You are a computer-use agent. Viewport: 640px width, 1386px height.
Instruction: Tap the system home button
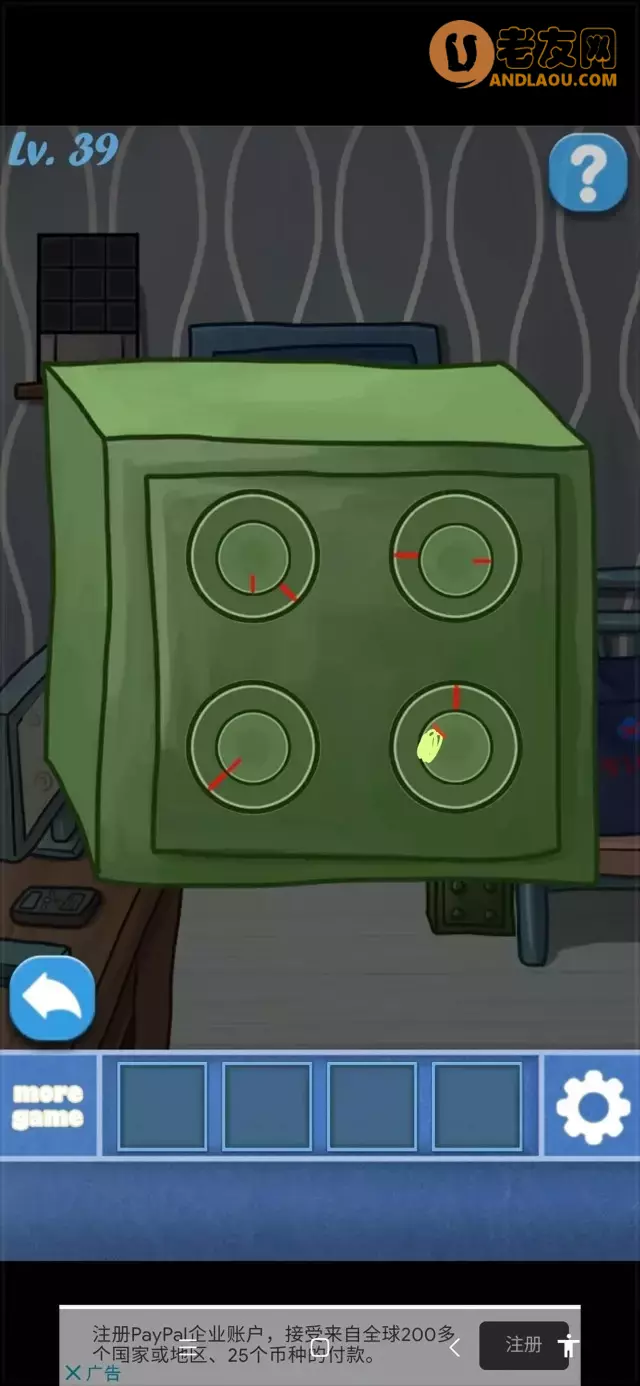[x=320, y=1347]
